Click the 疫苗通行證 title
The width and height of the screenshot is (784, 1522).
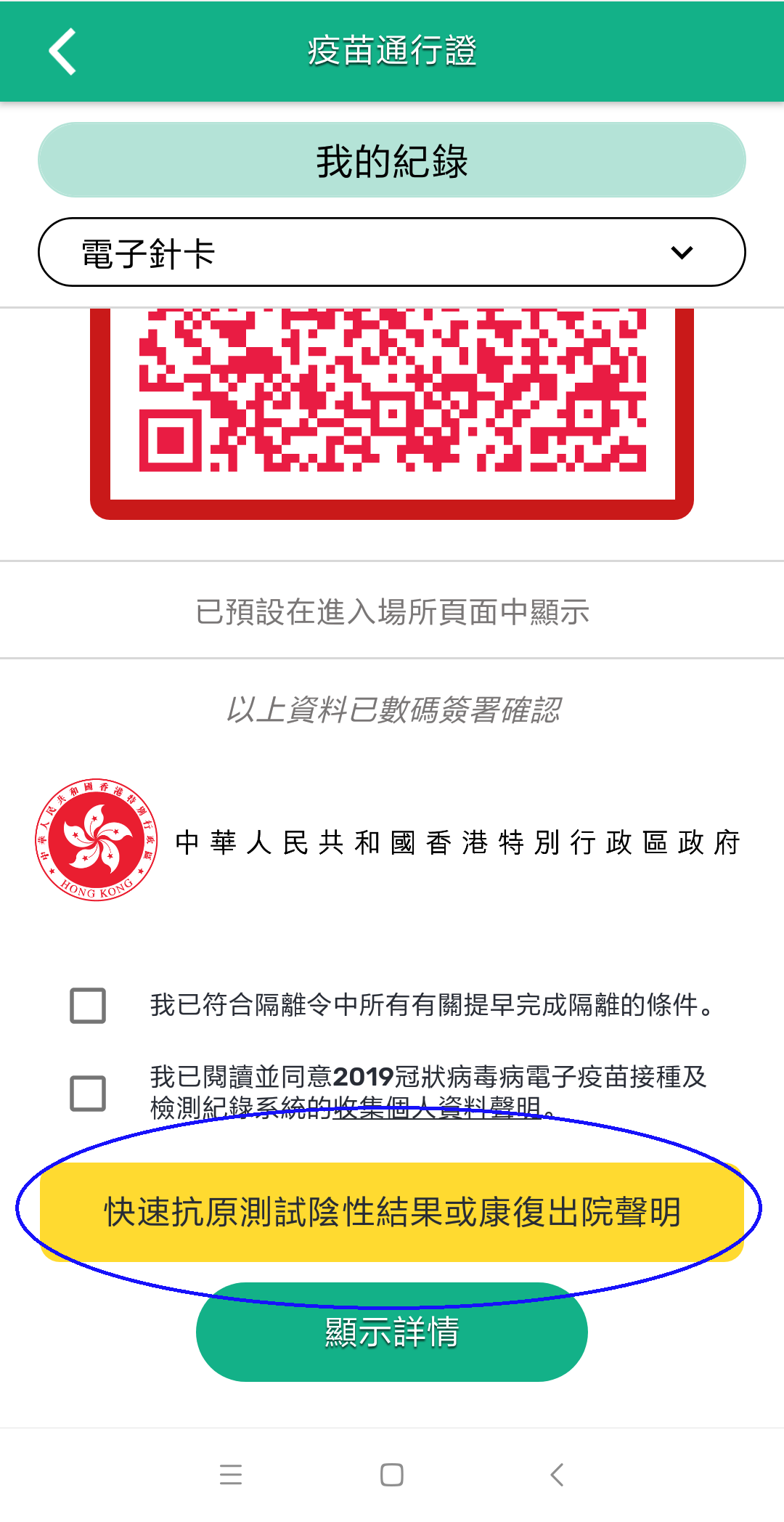coord(391,51)
